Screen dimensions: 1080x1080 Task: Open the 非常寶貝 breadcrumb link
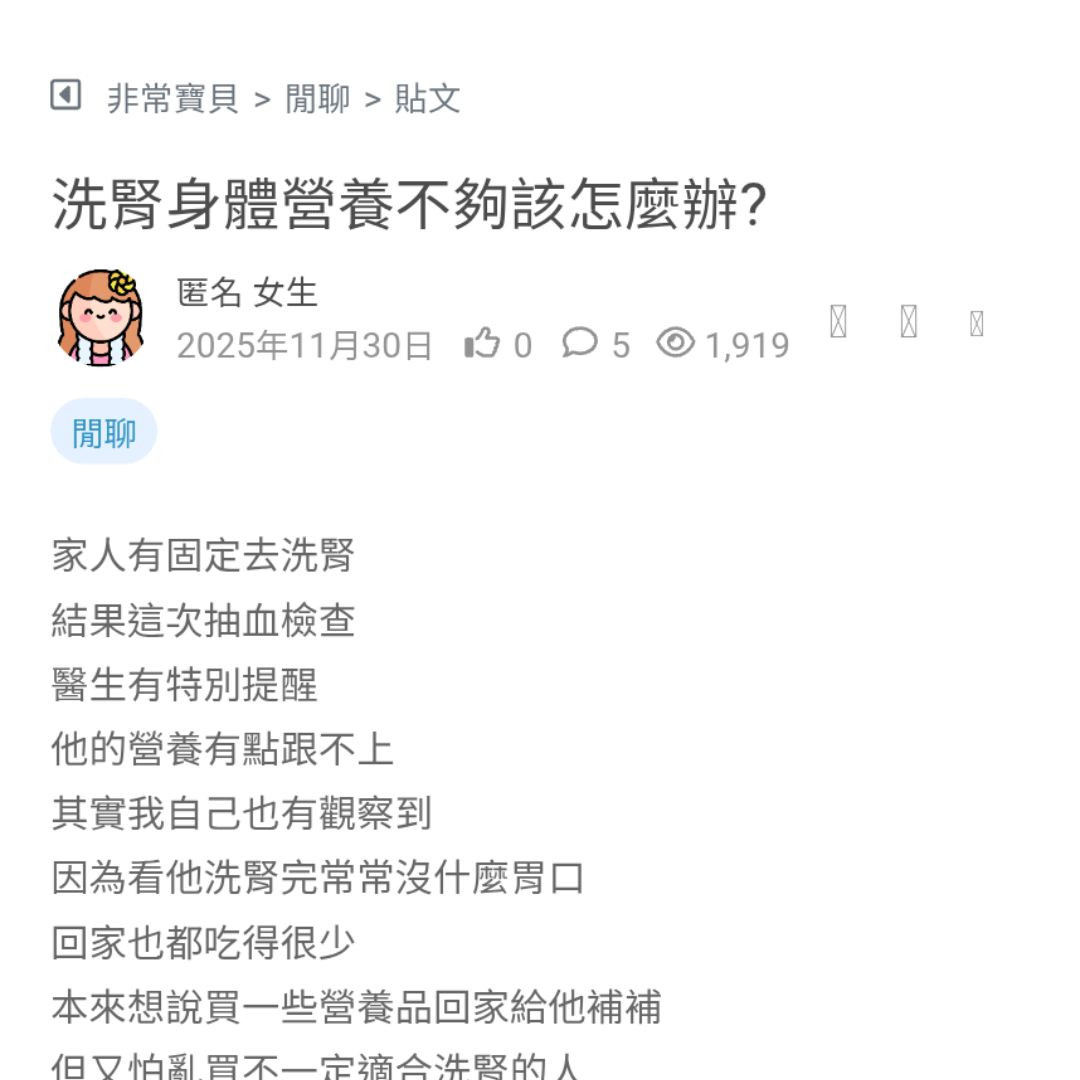pos(173,99)
